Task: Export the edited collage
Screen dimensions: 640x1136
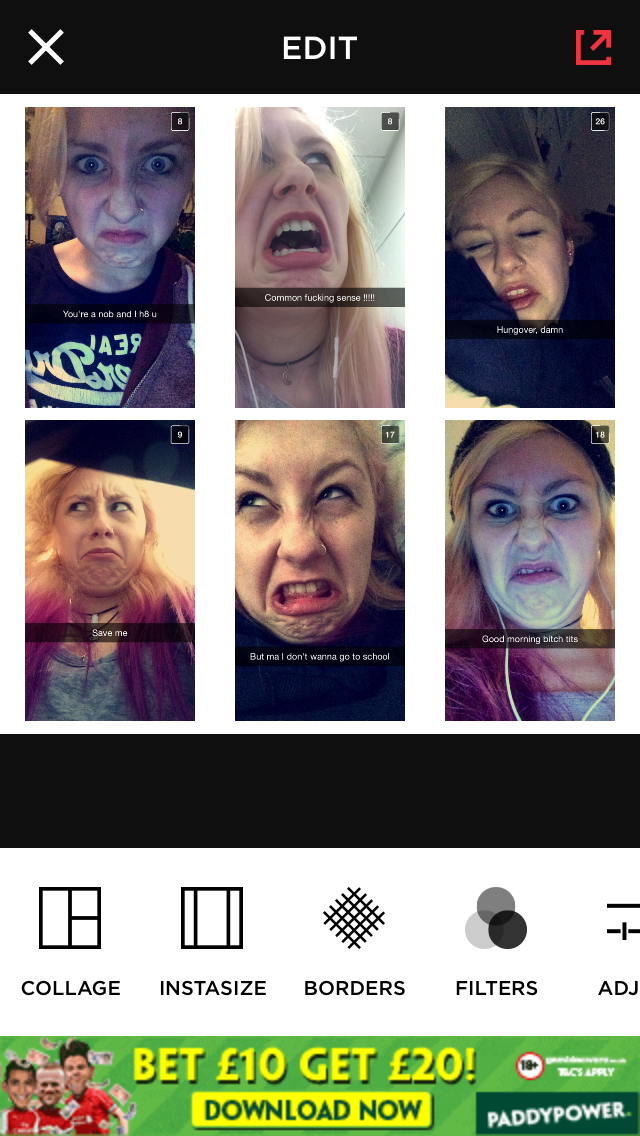Action: (x=593, y=47)
